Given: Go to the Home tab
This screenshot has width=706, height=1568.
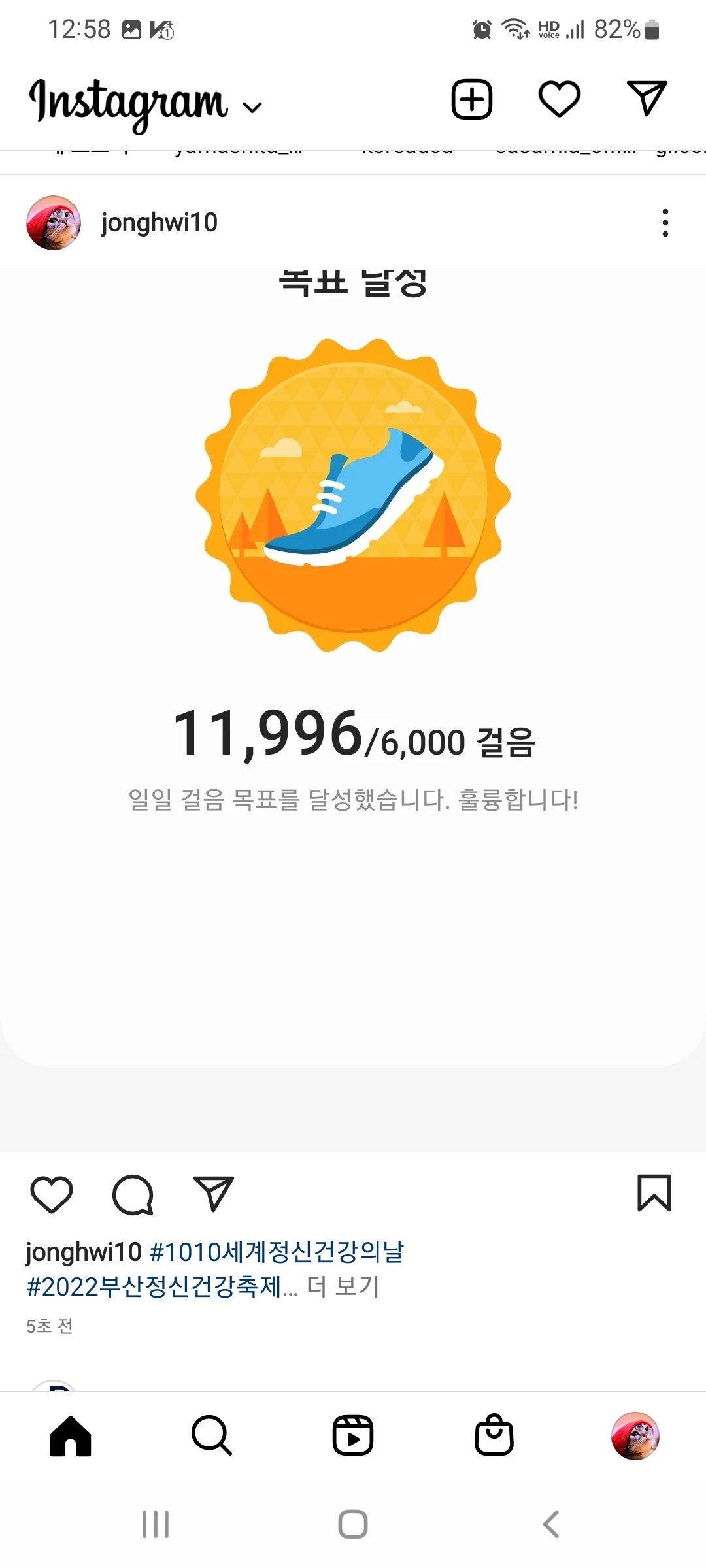Looking at the screenshot, I should coord(71,1436).
